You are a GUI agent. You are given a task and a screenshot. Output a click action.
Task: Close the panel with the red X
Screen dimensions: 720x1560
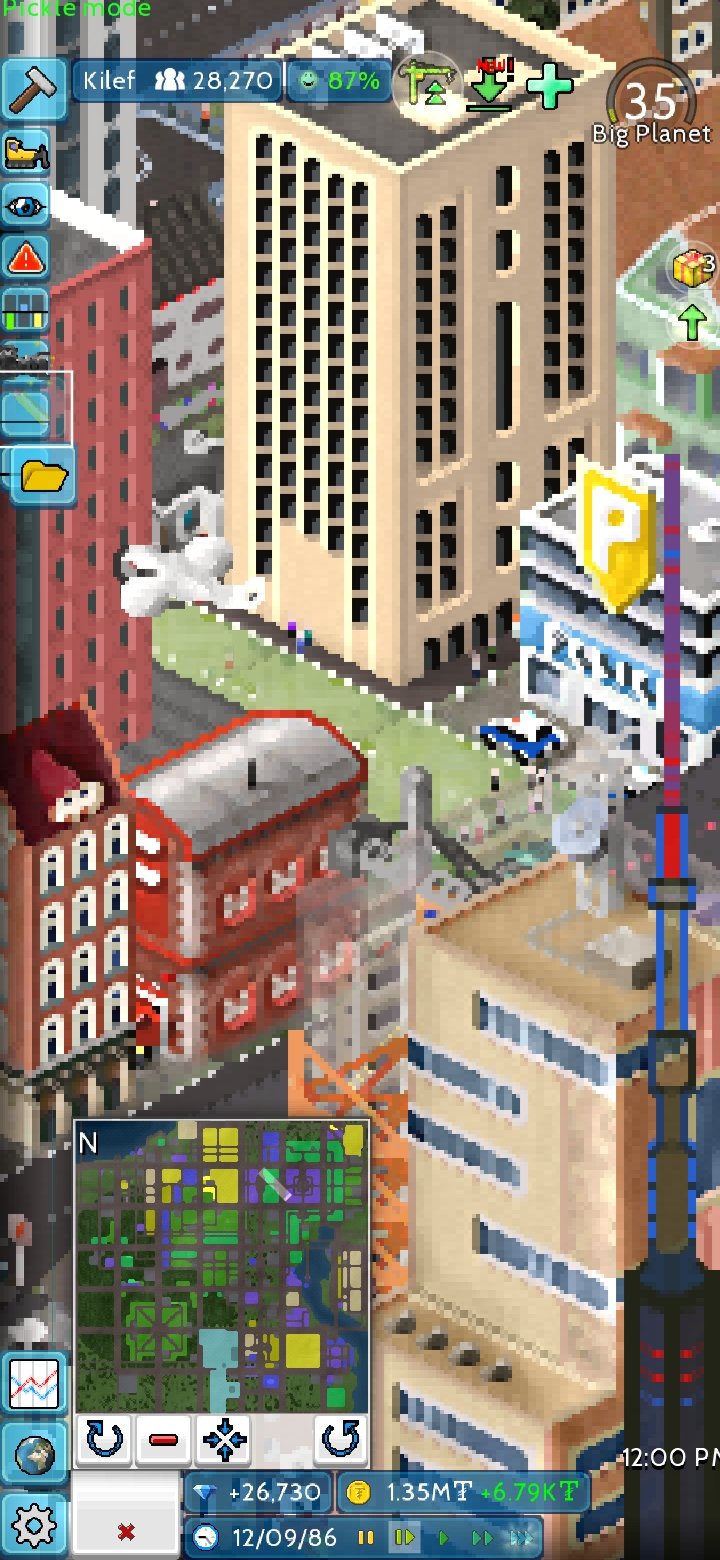pyautogui.click(x=126, y=1532)
